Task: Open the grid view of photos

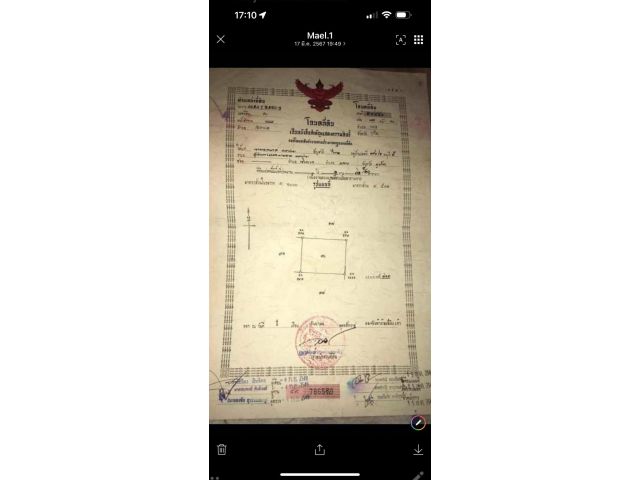Action: (418, 39)
